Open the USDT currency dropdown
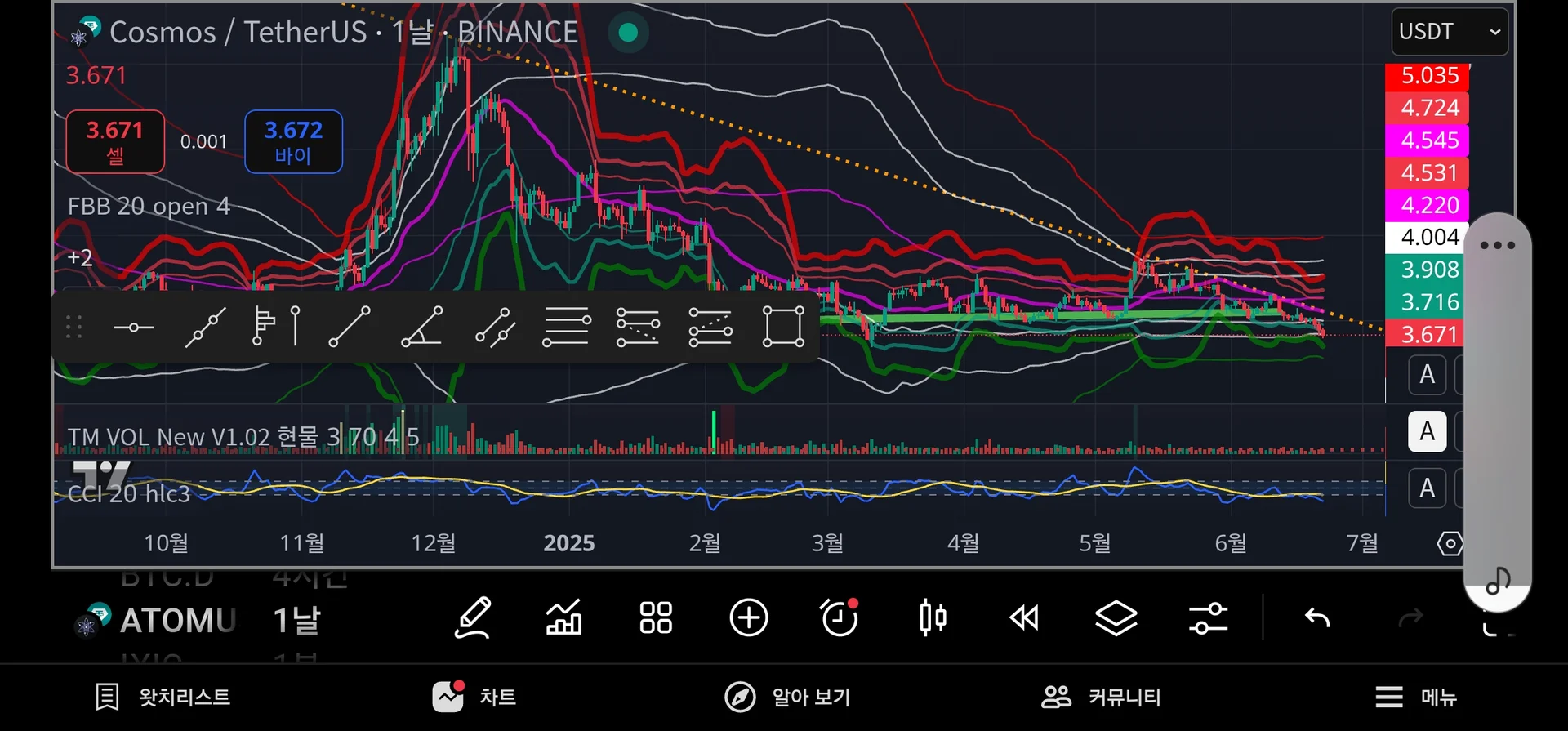 click(x=1448, y=32)
